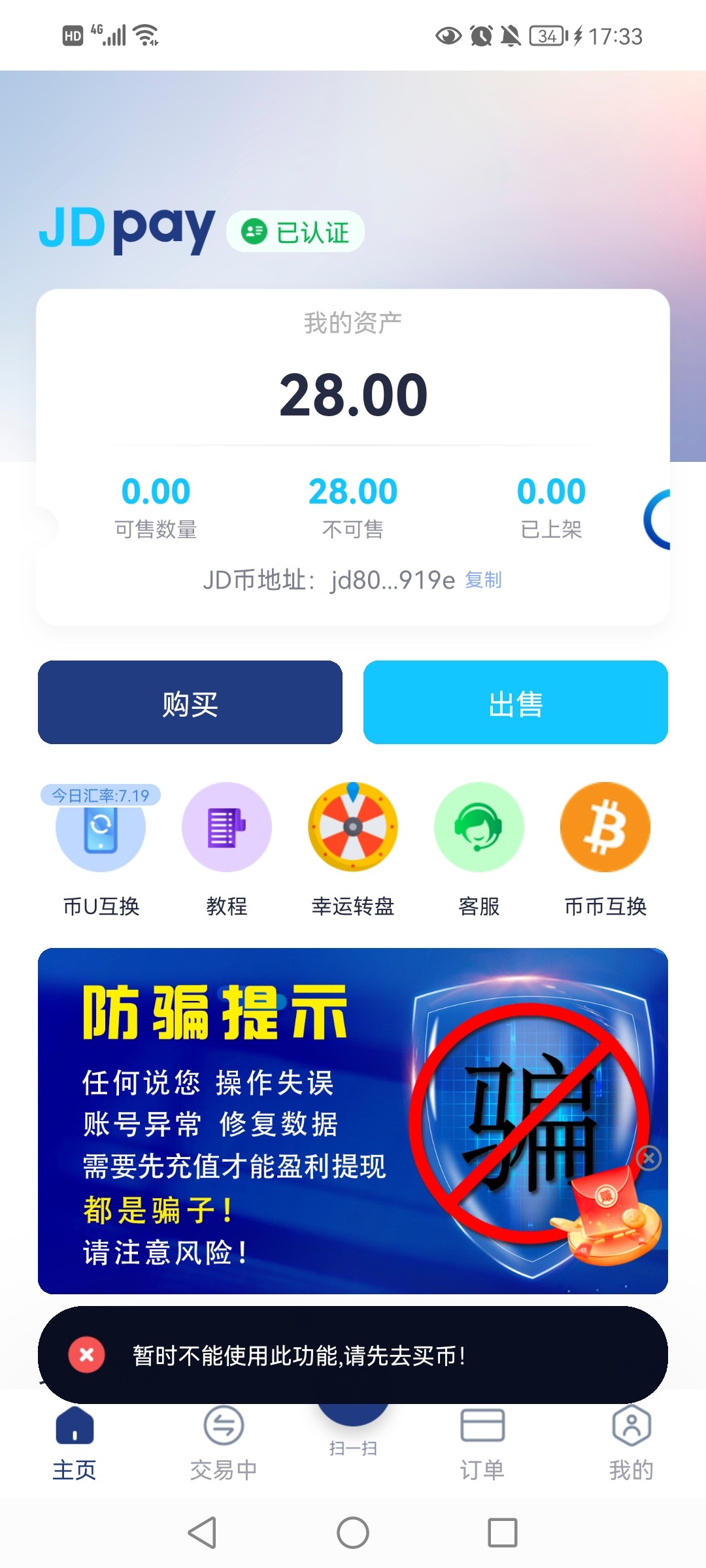The height and width of the screenshot is (1568, 706).
Task: Open the 教程 tutorial
Action: 226,828
